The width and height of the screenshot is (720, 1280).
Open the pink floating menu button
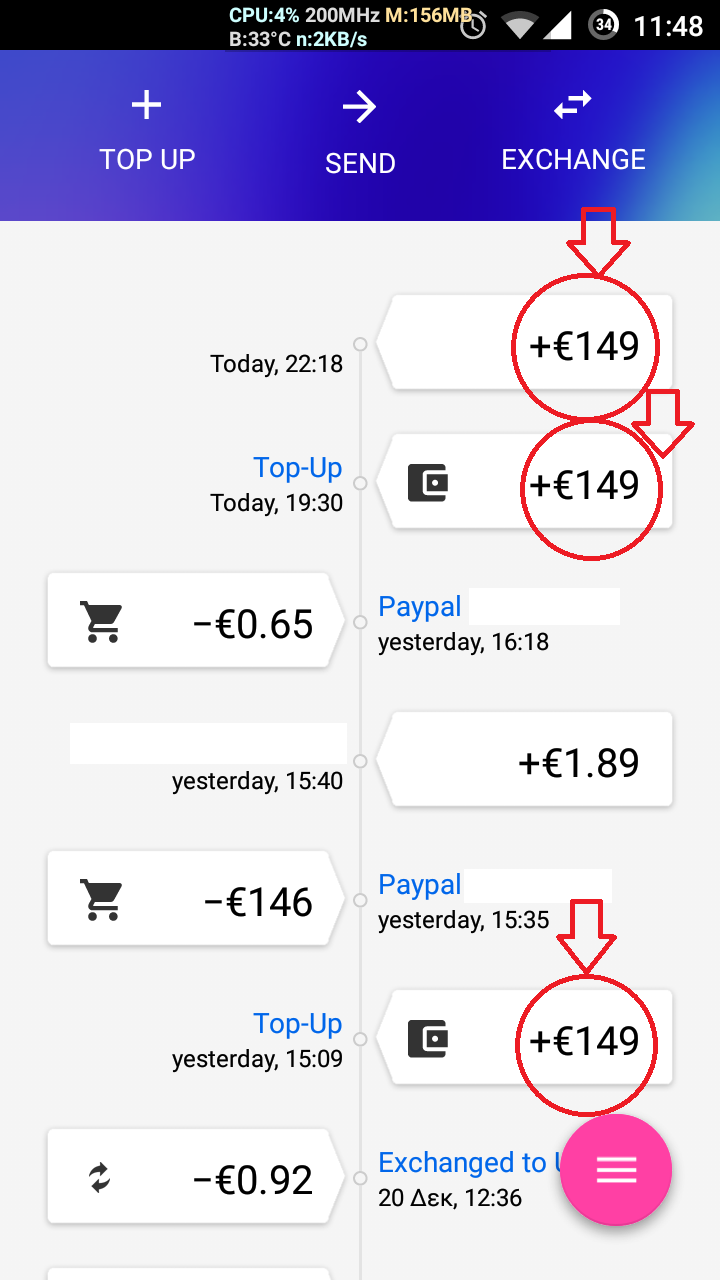[616, 1171]
